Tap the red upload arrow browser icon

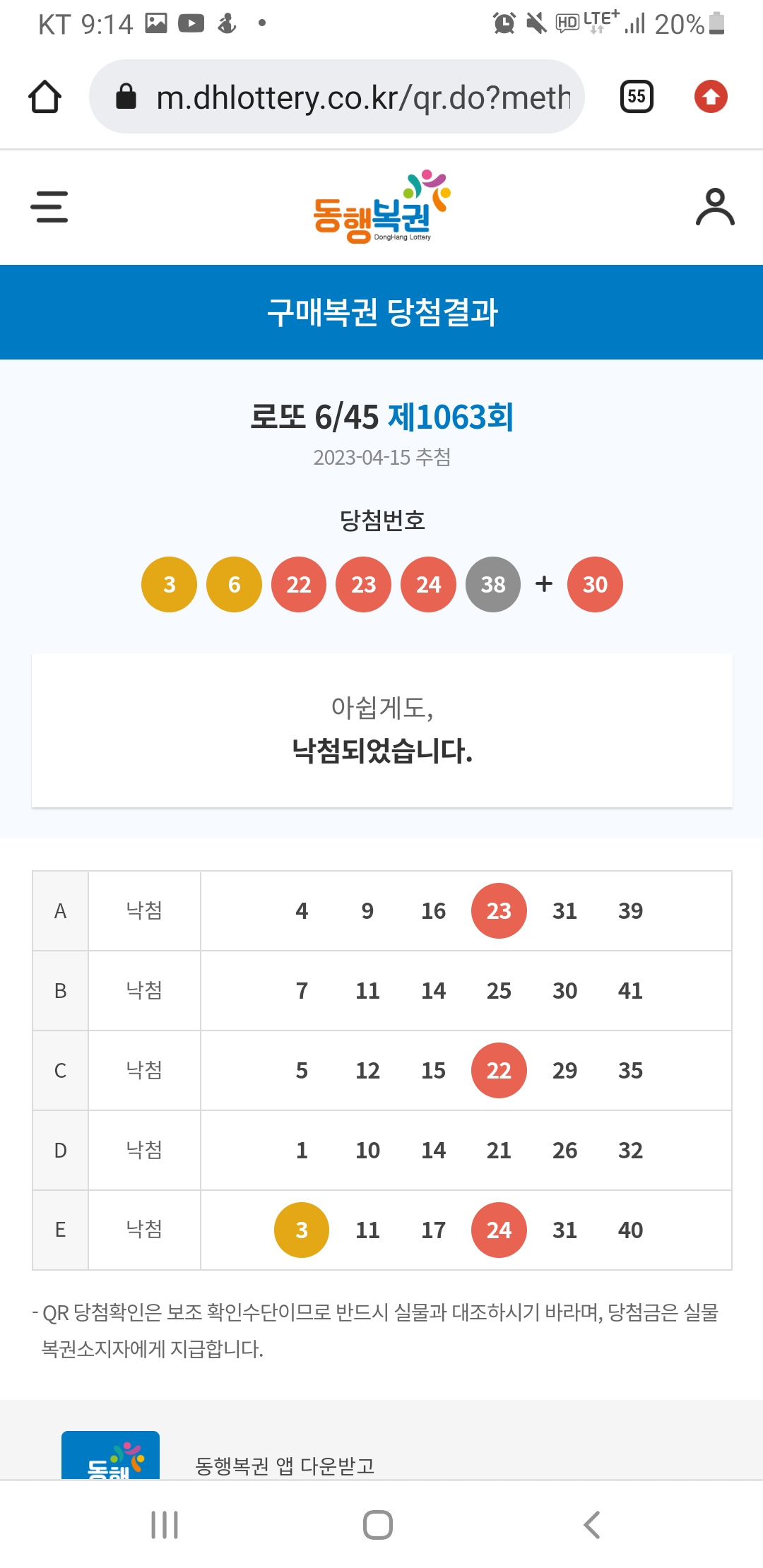coord(711,97)
